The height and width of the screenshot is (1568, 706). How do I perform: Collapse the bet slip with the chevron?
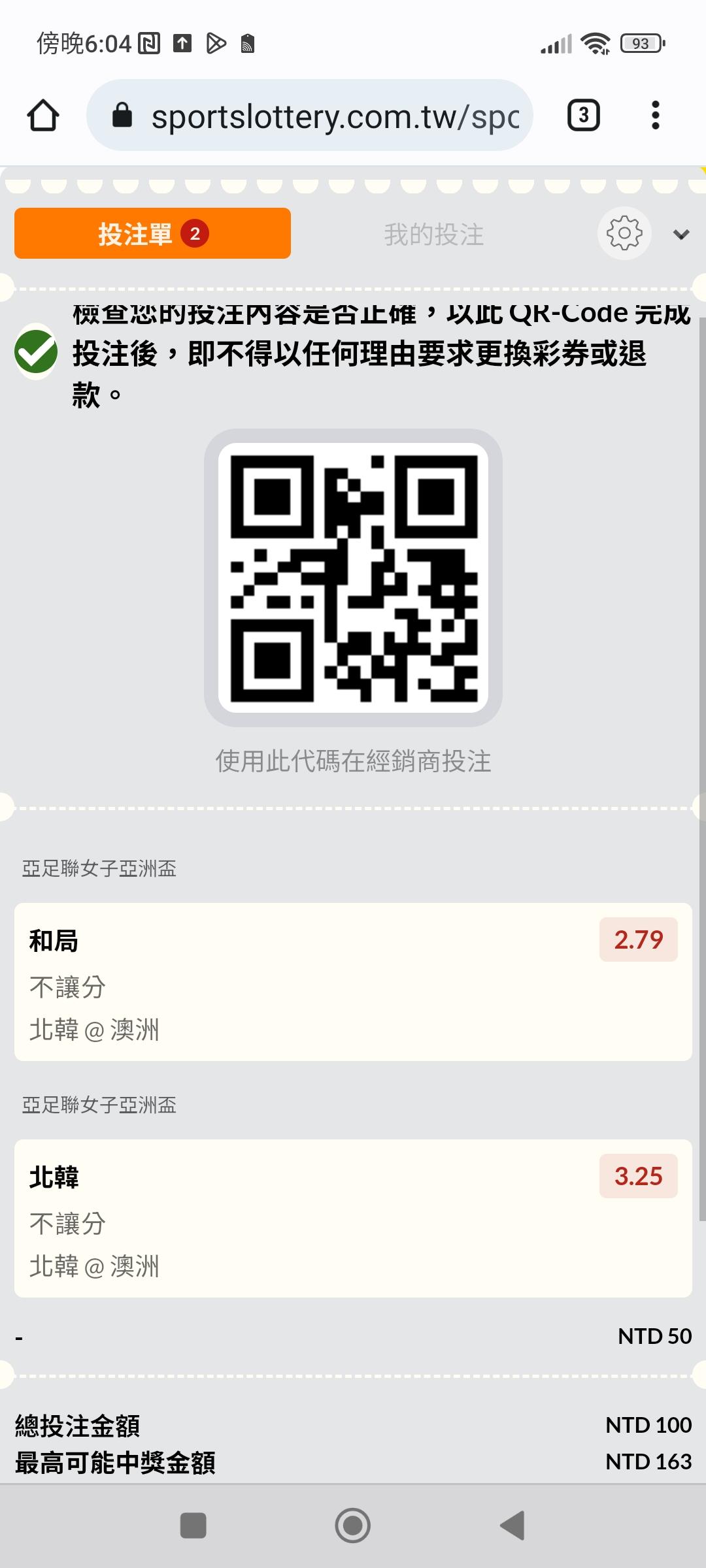point(681,235)
